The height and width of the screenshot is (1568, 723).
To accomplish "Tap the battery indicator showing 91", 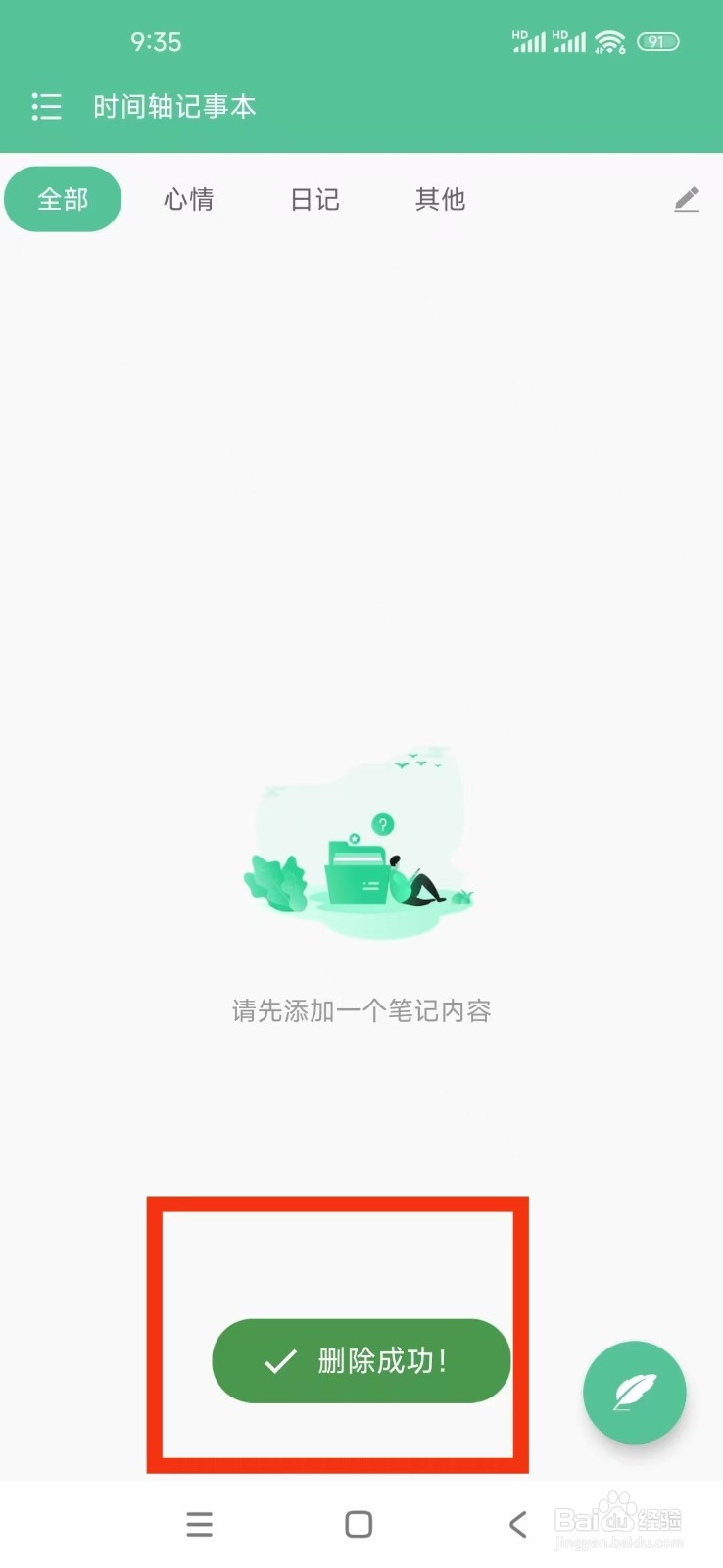I will pyautogui.click(x=657, y=41).
